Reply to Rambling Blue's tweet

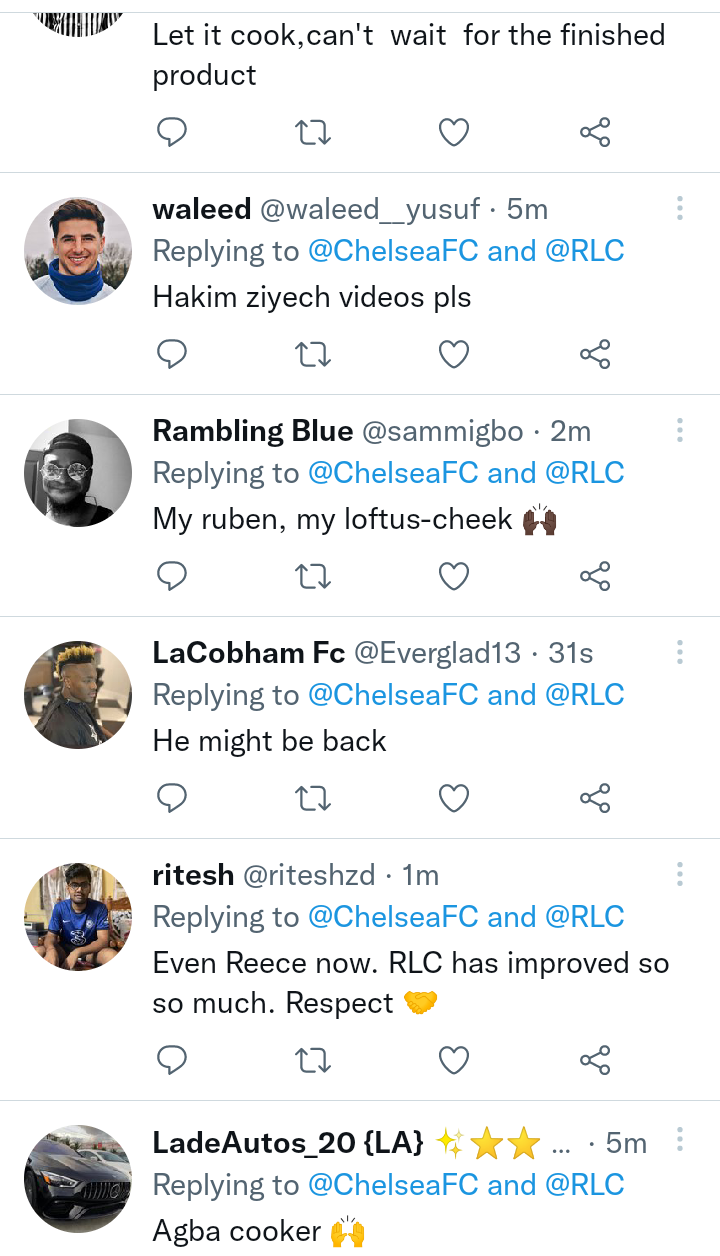[x=173, y=576]
